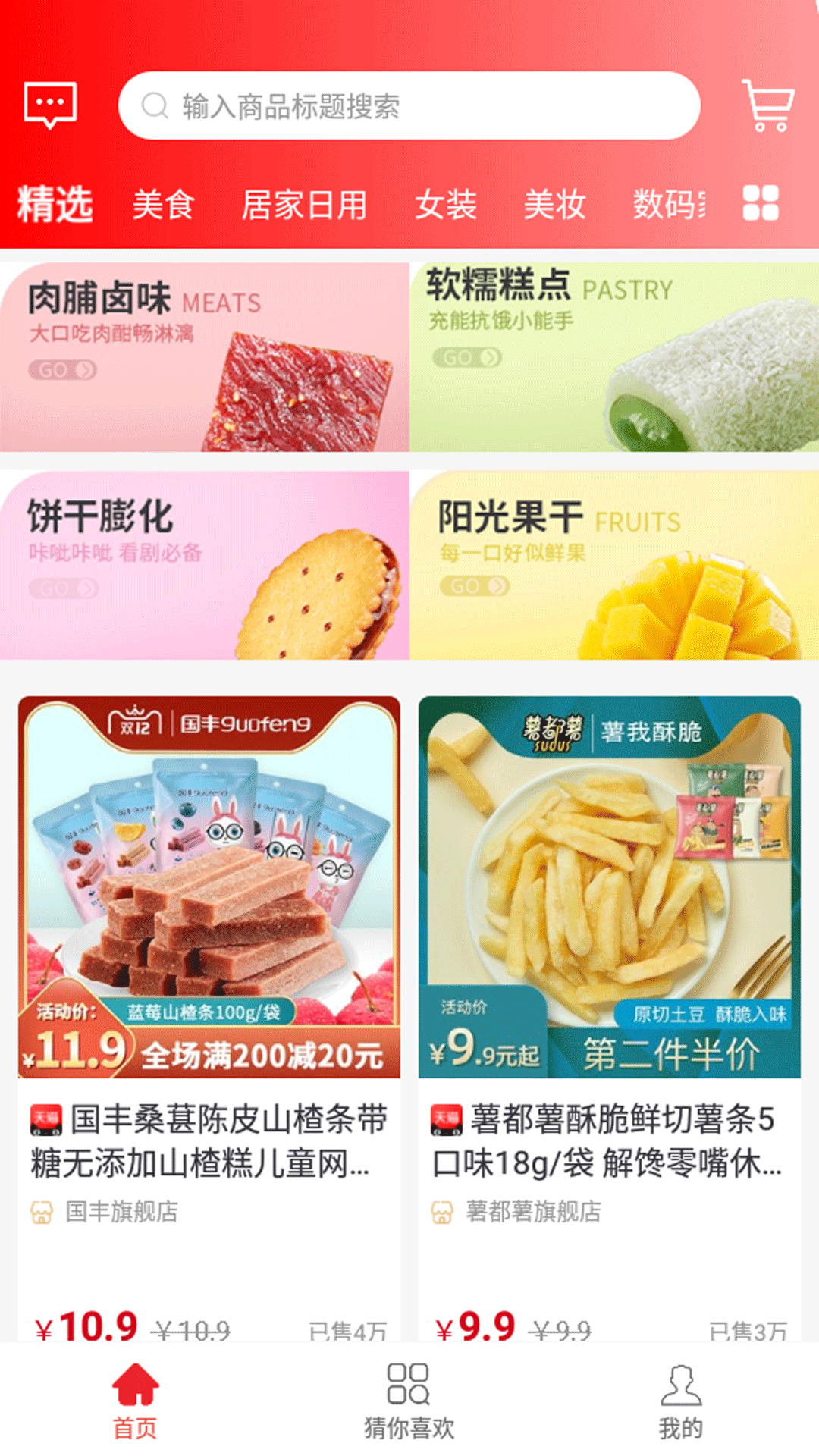
Task: Switch to the 美妆 category tab
Action: (553, 203)
